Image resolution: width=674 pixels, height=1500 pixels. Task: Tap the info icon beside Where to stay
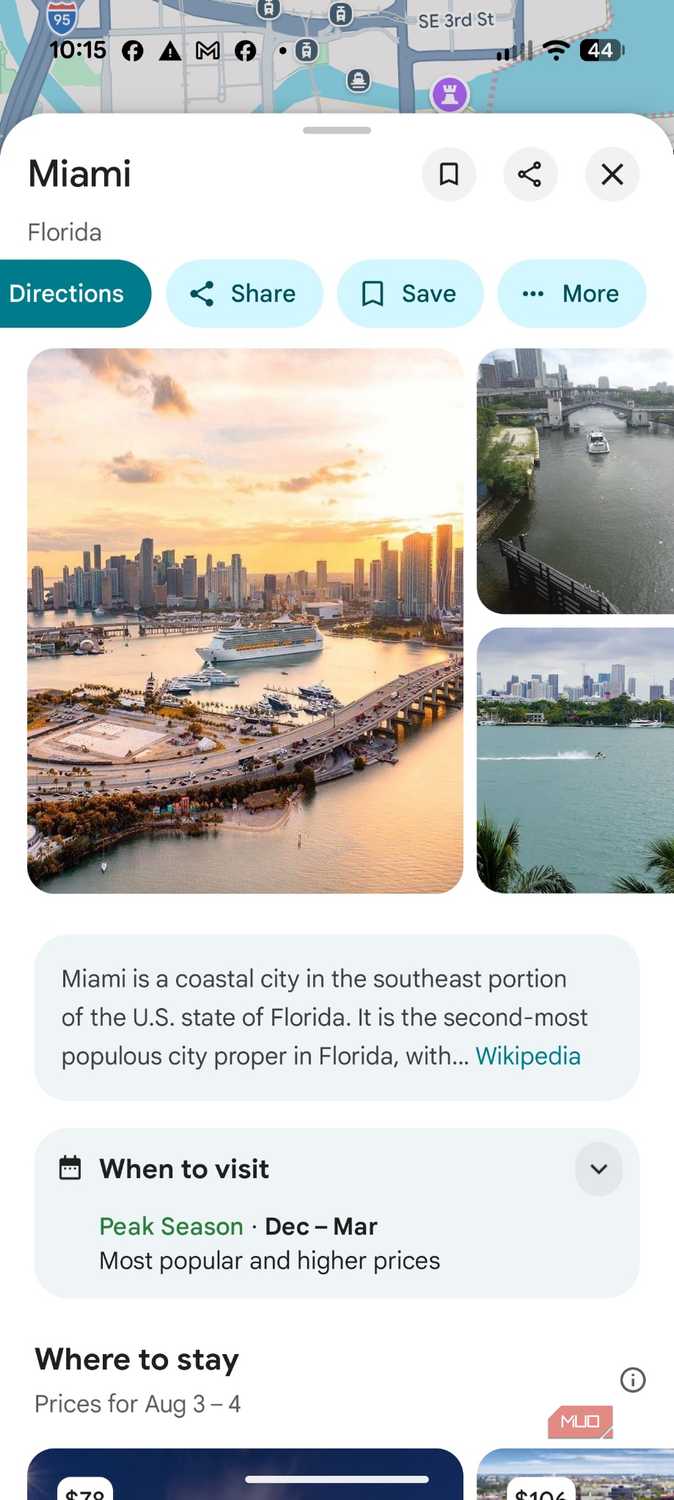tap(633, 1380)
